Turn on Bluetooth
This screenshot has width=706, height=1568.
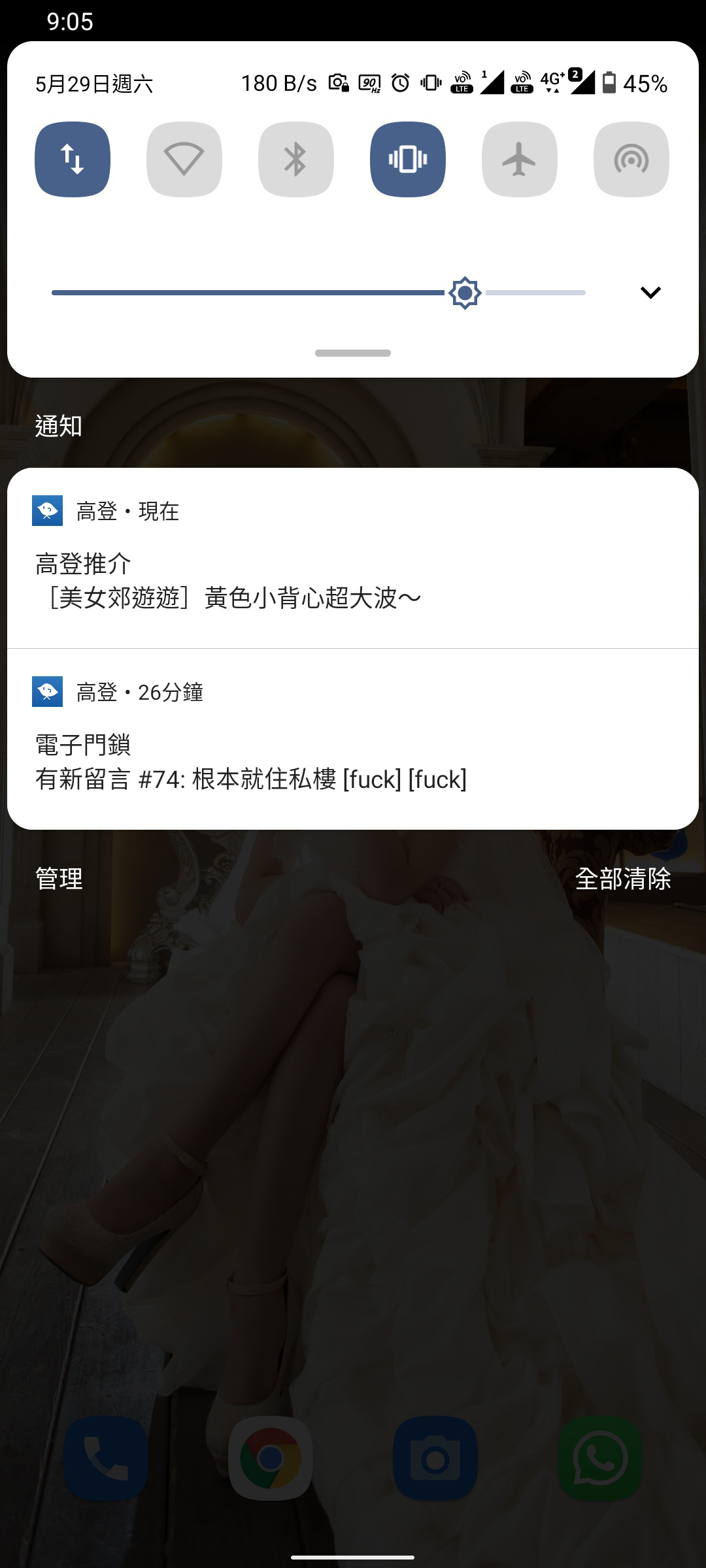click(296, 159)
